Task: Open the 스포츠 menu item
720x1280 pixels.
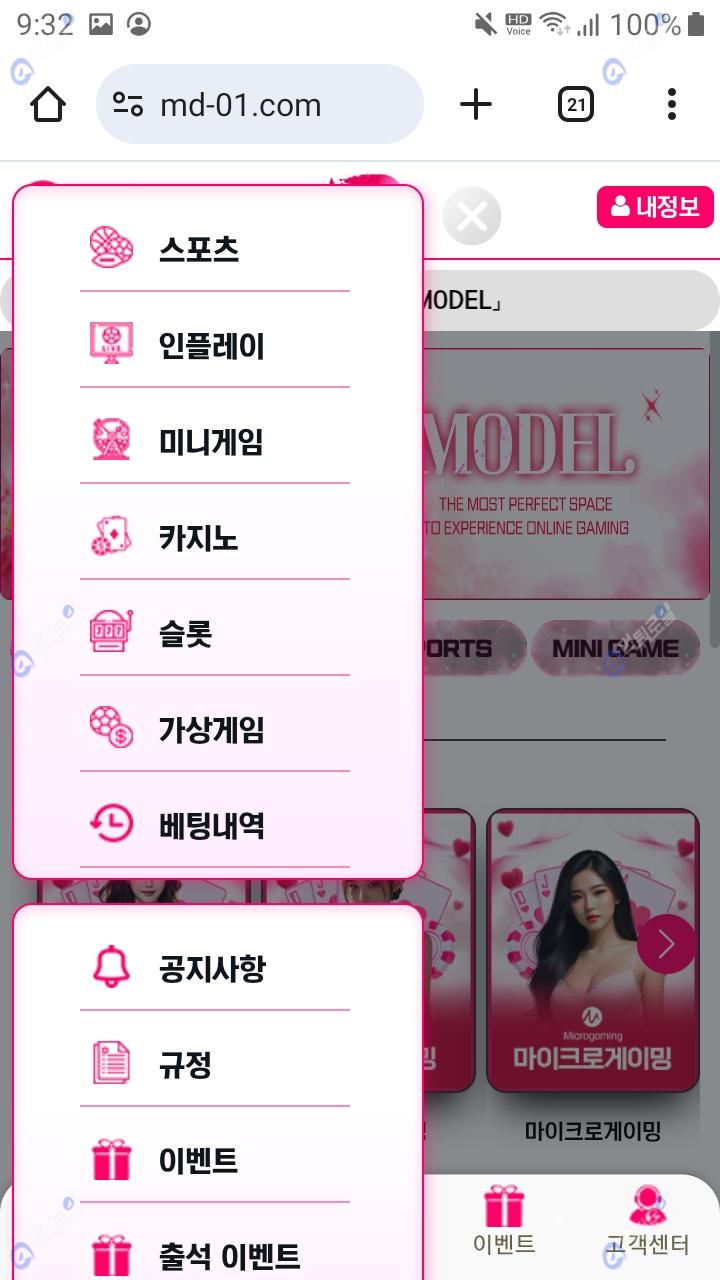Action: pyautogui.click(x=198, y=249)
